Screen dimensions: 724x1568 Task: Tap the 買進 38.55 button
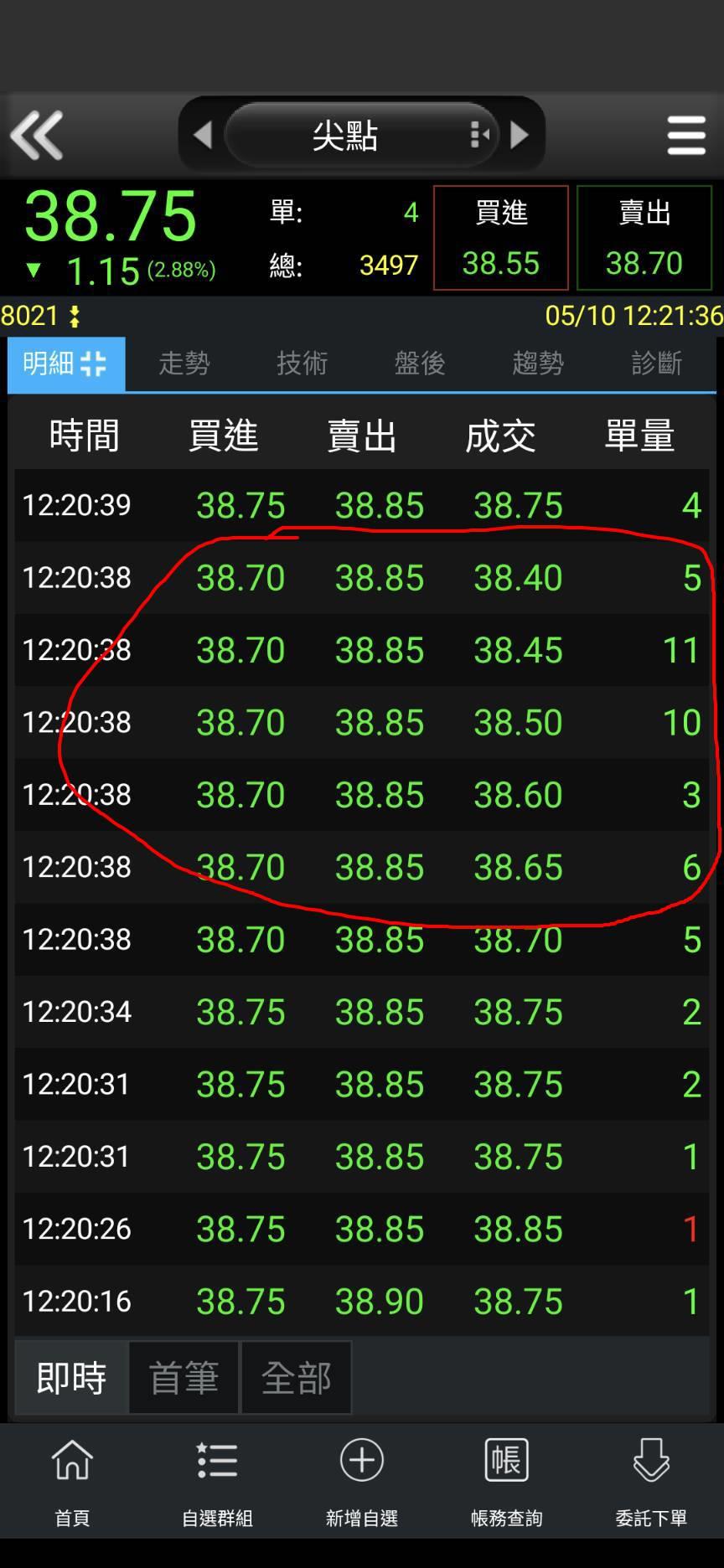501,239
